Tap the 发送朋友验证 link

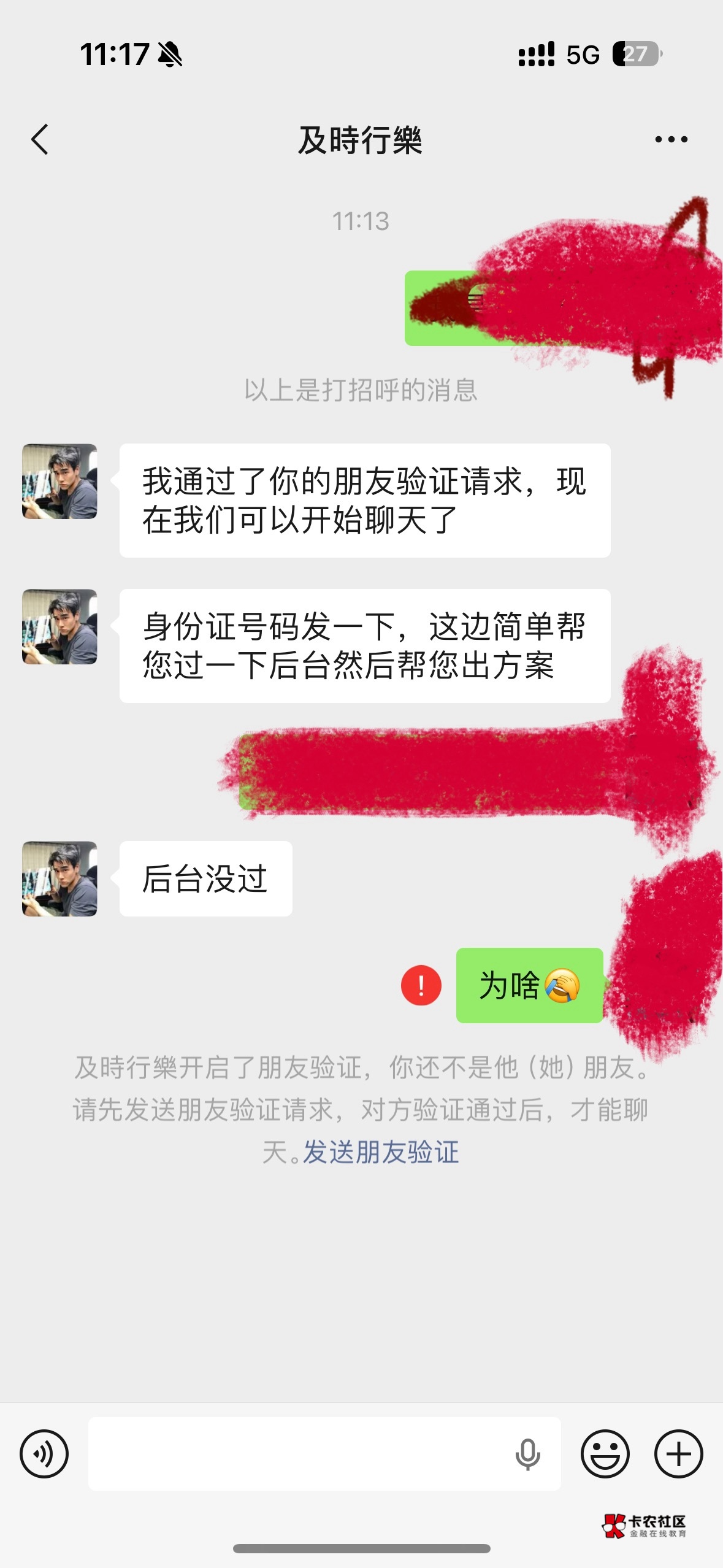tap(381, 1152)
